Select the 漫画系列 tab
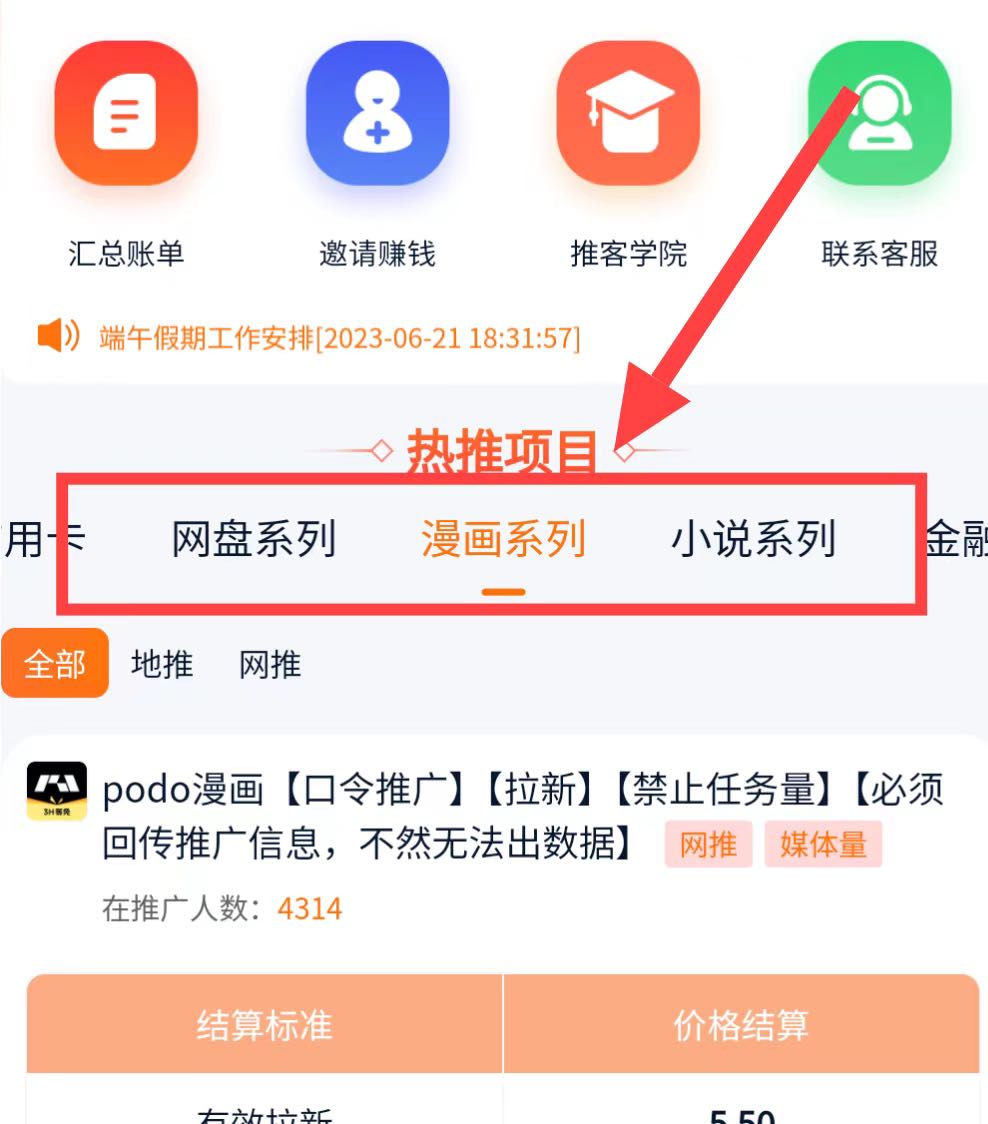The height and width of the screenshot is (1124, 988). pyautogui.click(x=503, y=540)
